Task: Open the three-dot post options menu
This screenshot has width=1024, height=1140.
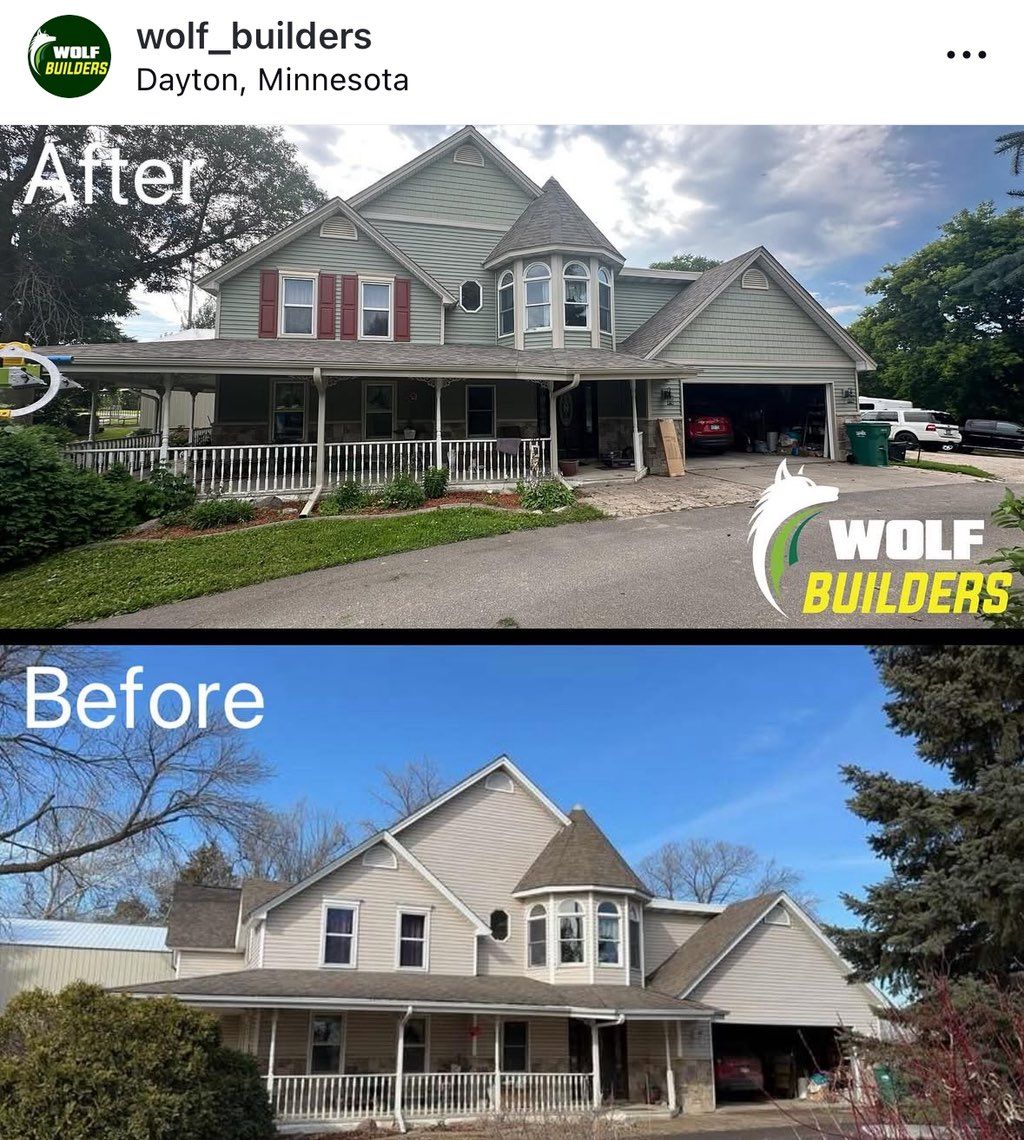Action: pos(965,55)
